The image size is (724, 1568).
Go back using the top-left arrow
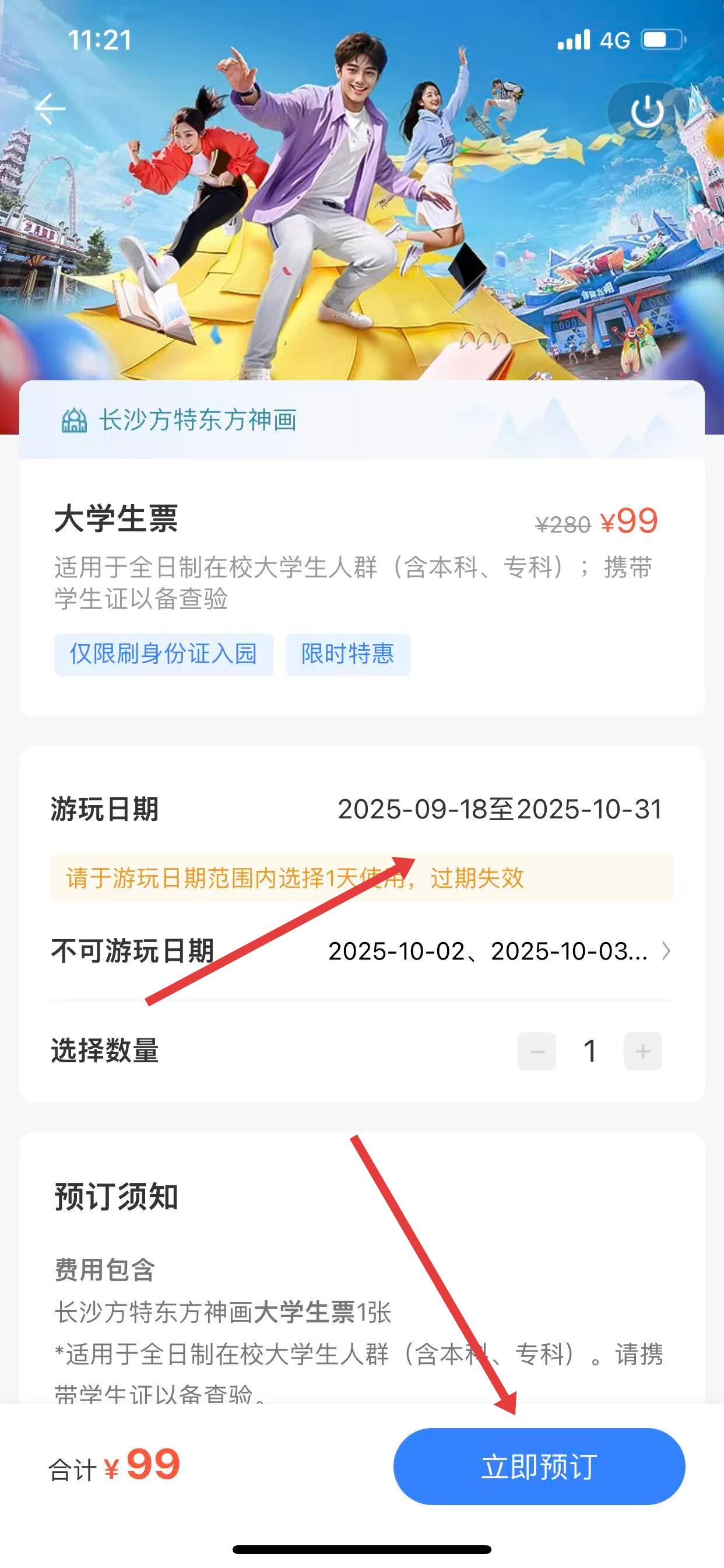[50, 110]
